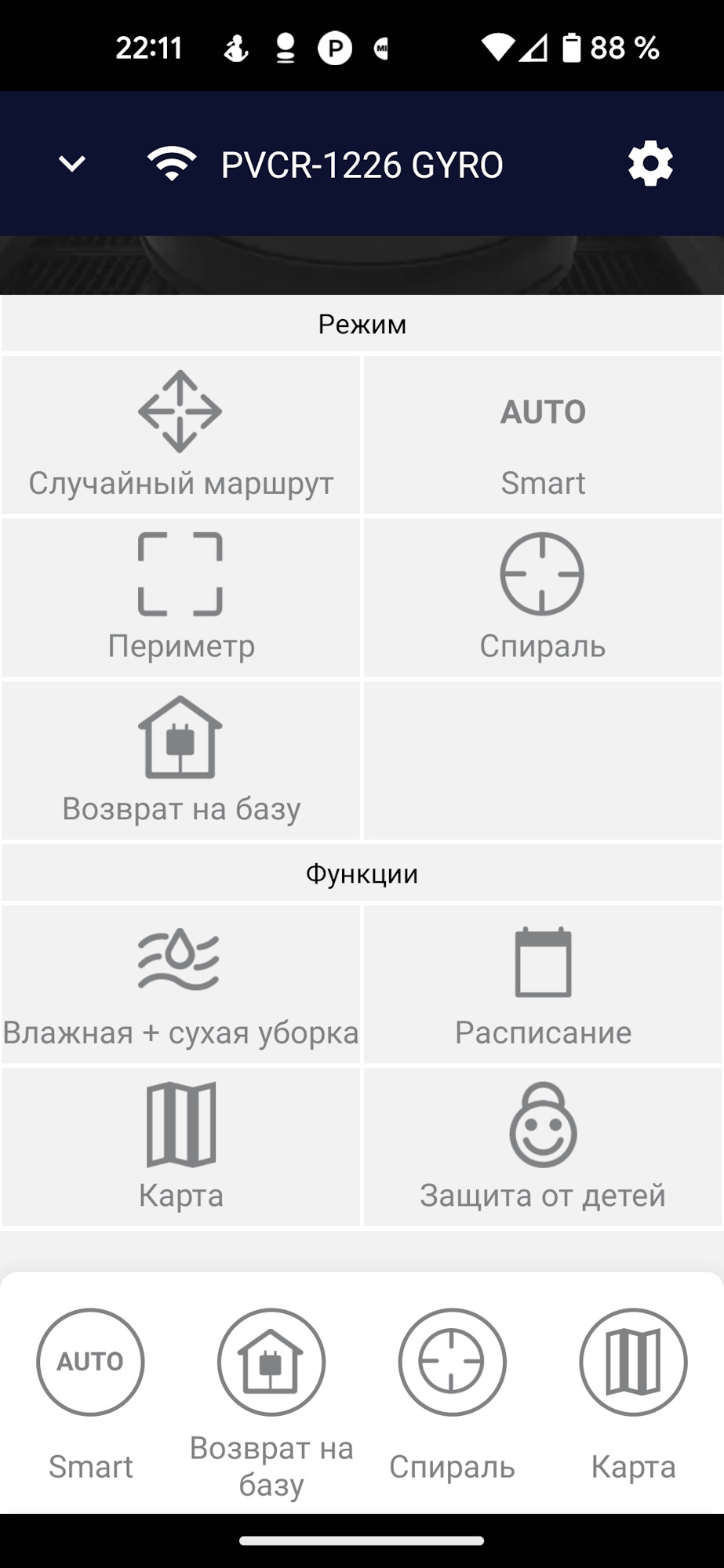Screen dimensions: 724x1568
Task: Open Карта in the Функции grid
Action: tap(181, 1148)
